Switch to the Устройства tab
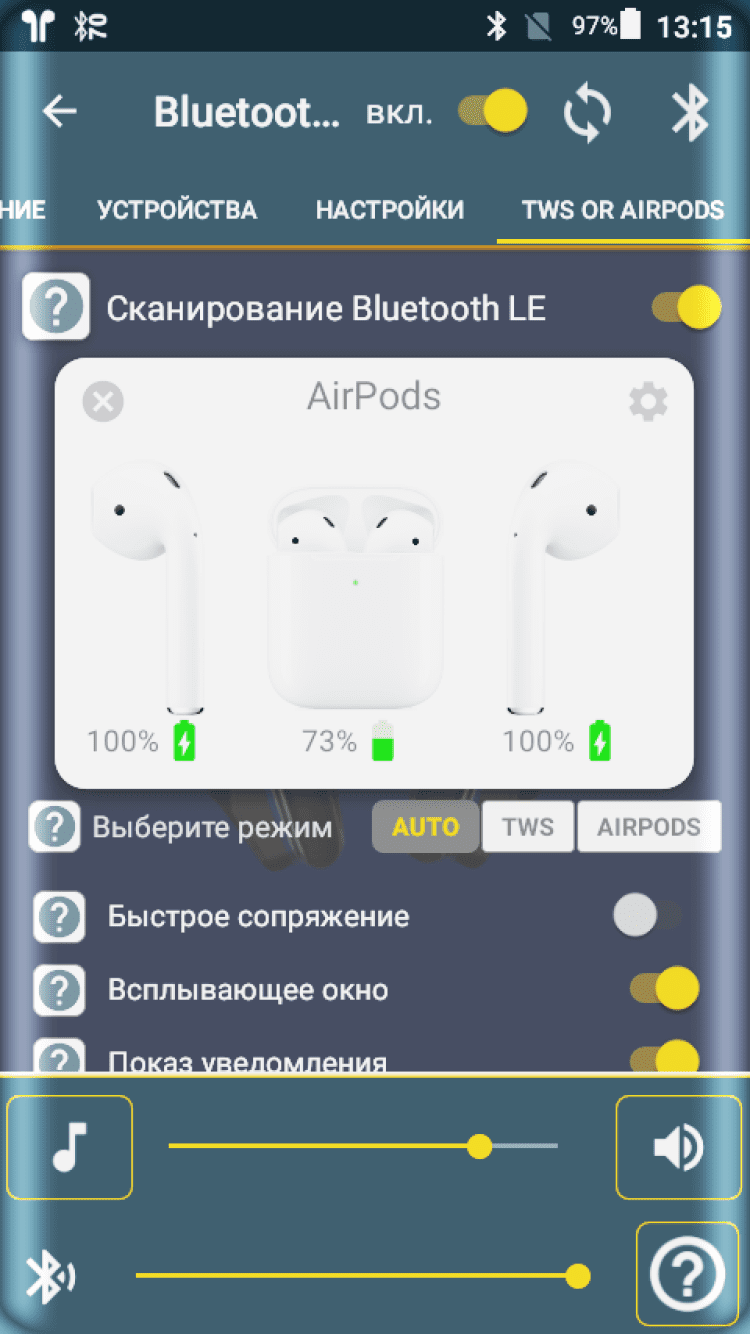The height and width of the screenshot is (1334, 750). tap(177, 210)
